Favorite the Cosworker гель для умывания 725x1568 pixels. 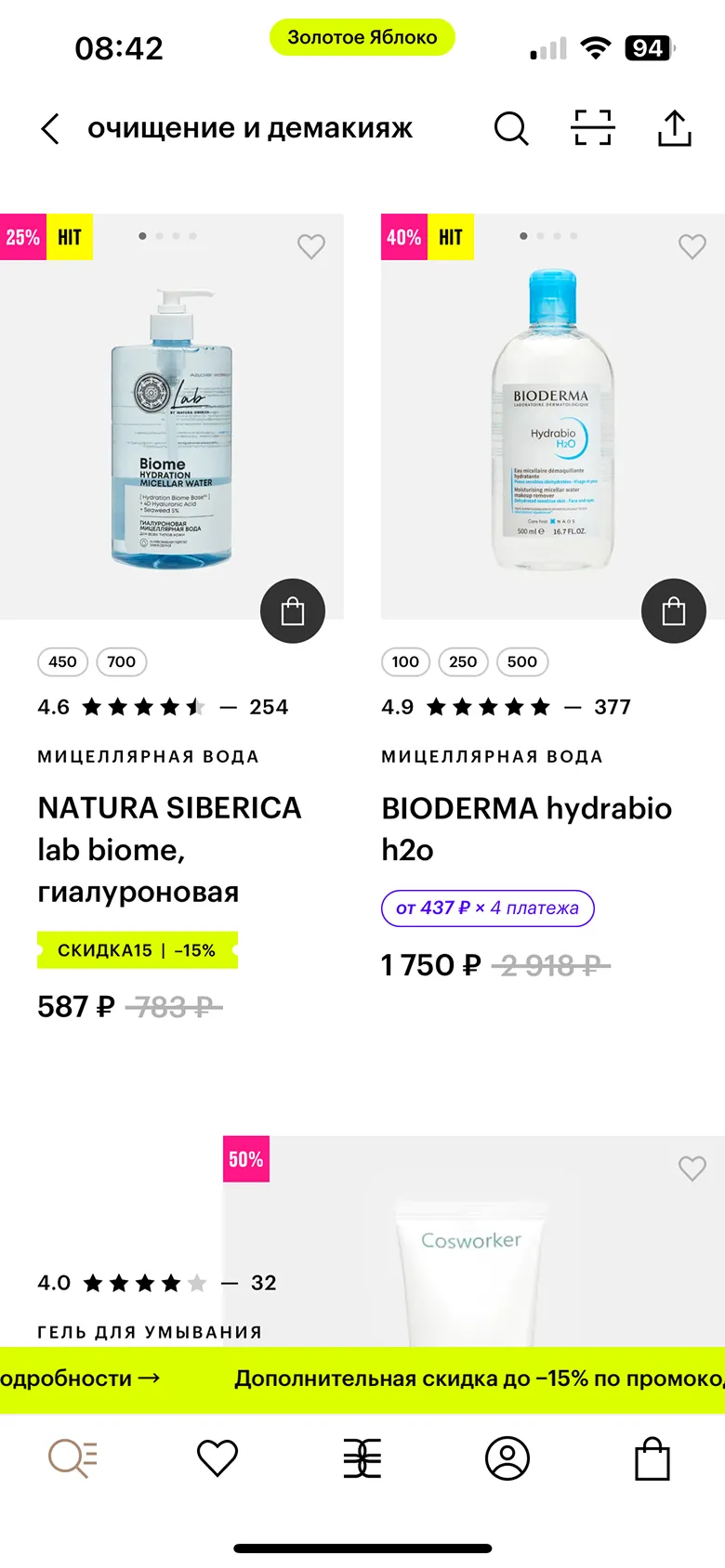692,1168
